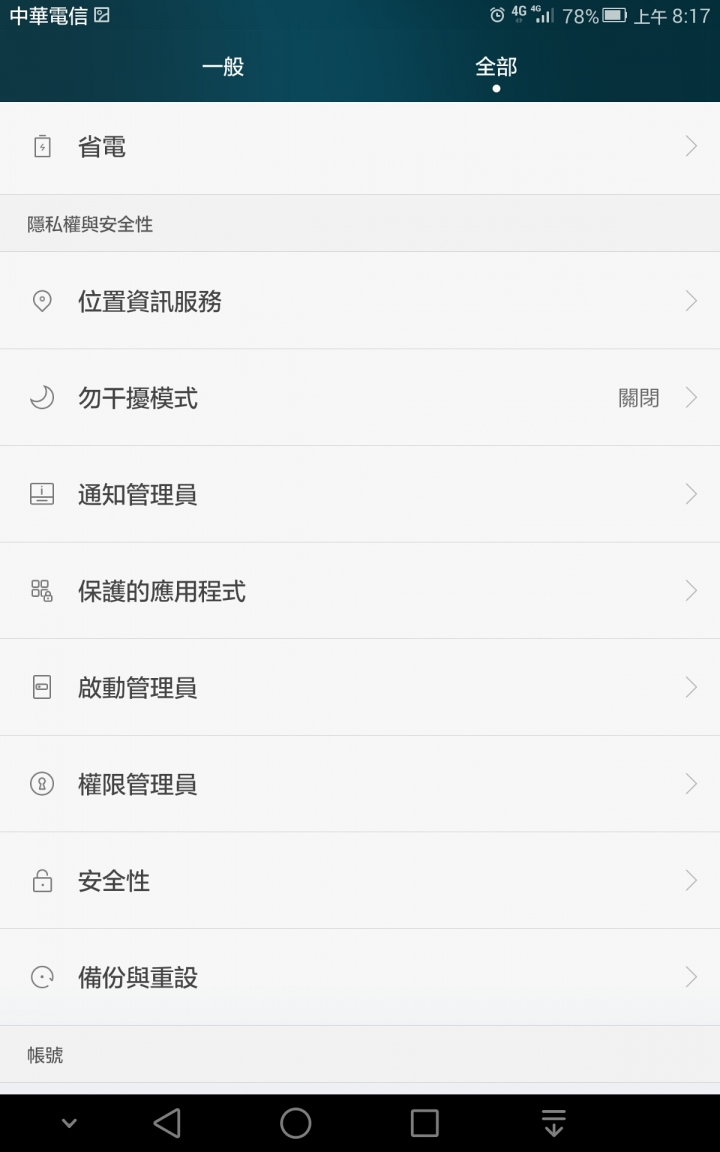
Task: Open 啟動管理員
Action: coord(360,688)
